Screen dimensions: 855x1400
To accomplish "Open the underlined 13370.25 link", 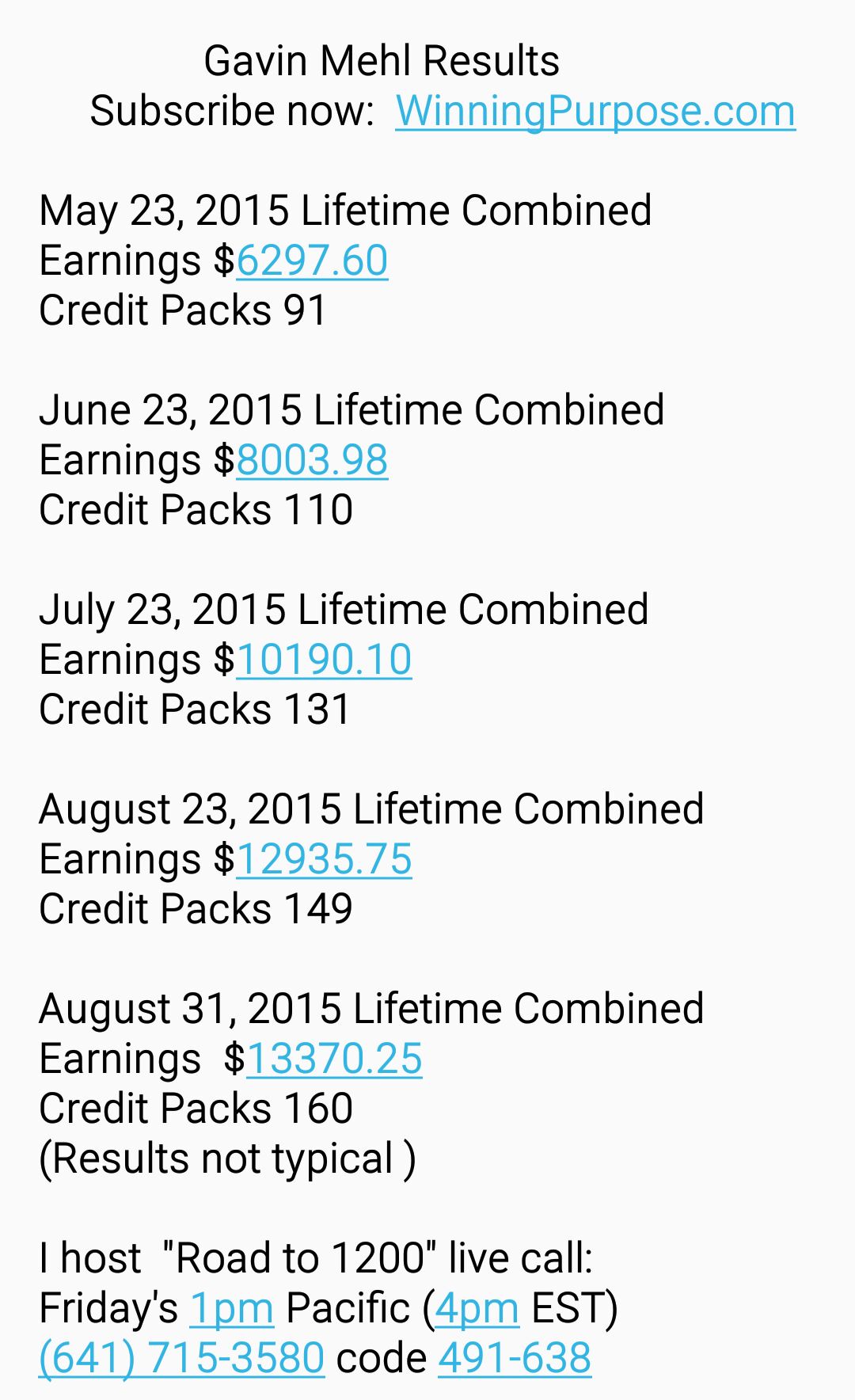I will tap(334, 1060).
